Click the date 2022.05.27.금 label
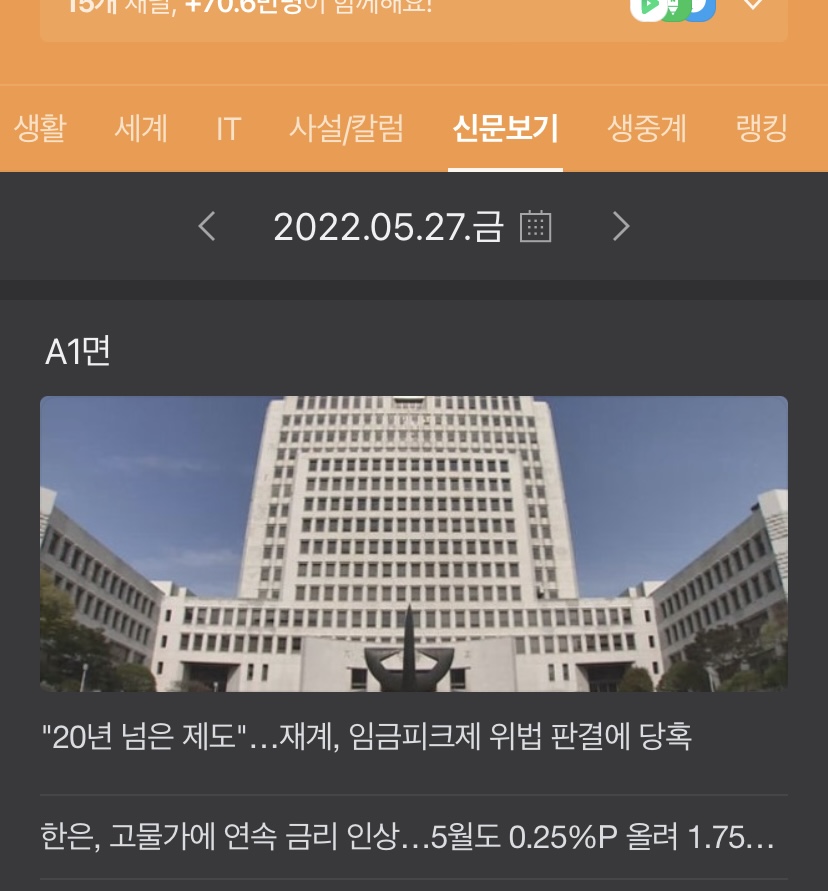828x891 pixels. click(388, 226)
